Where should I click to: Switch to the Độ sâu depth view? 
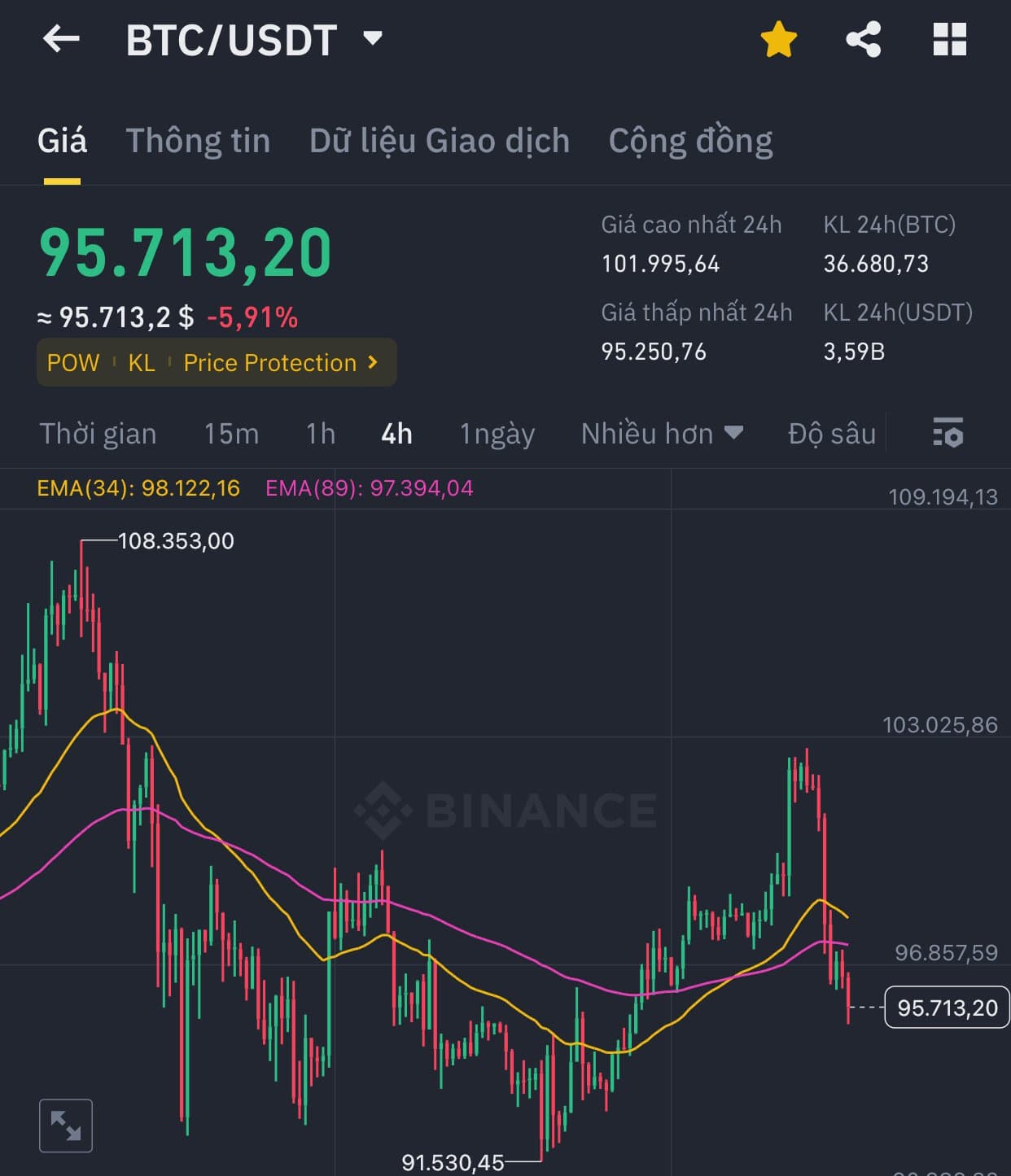831,434
